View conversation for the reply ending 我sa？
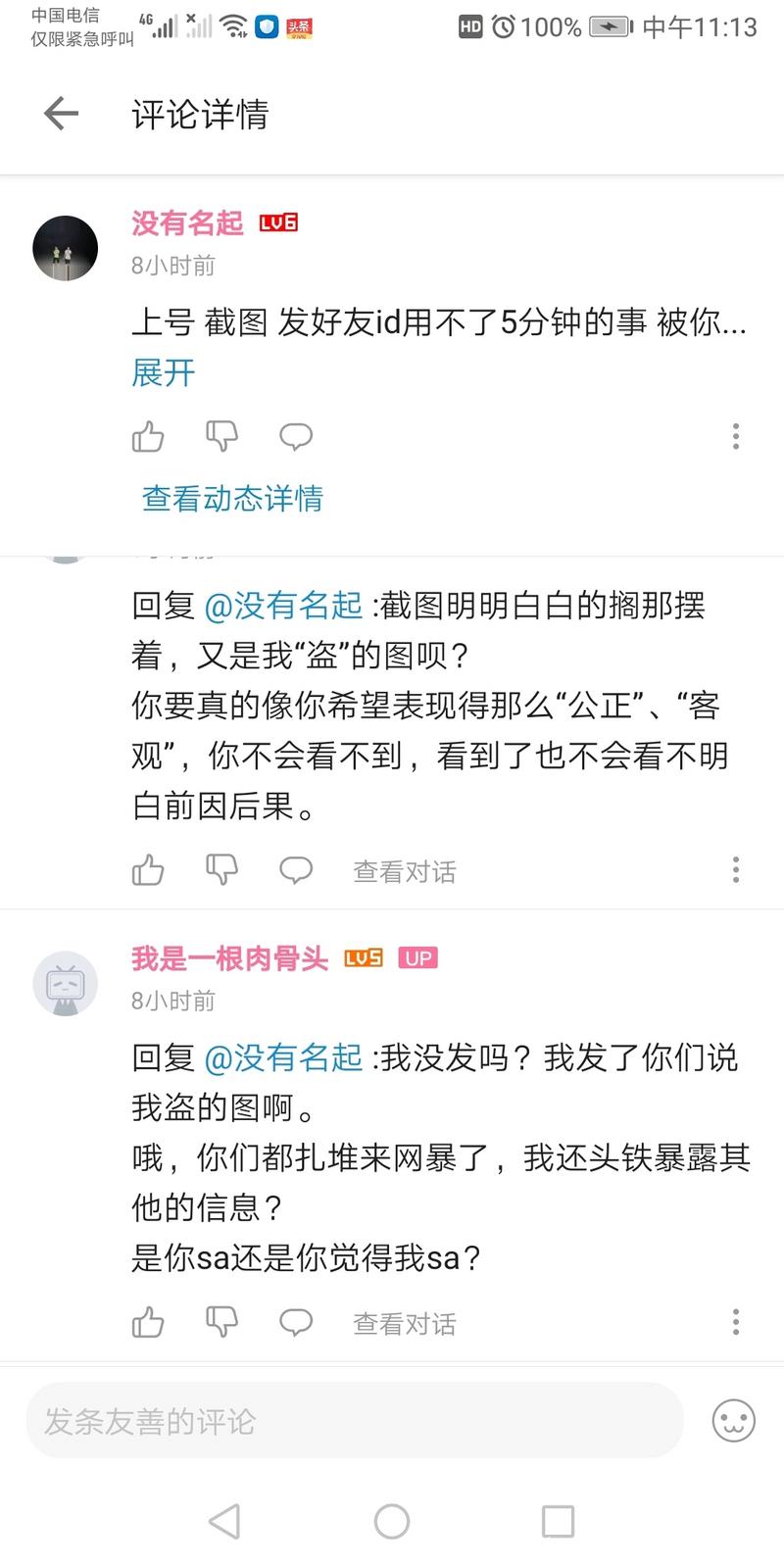784x1568 pixels. pos(405,1324)
